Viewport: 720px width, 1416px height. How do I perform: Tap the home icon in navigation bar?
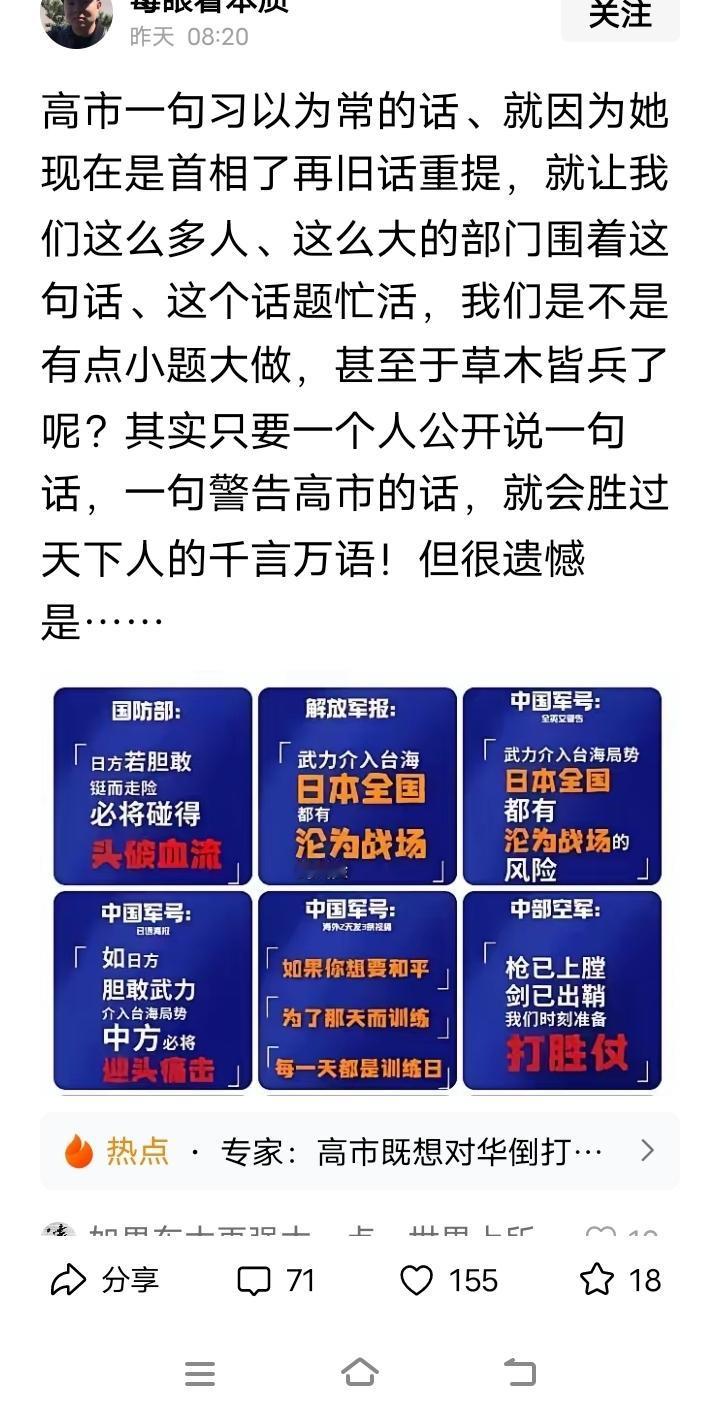(x=360, y=1373)
